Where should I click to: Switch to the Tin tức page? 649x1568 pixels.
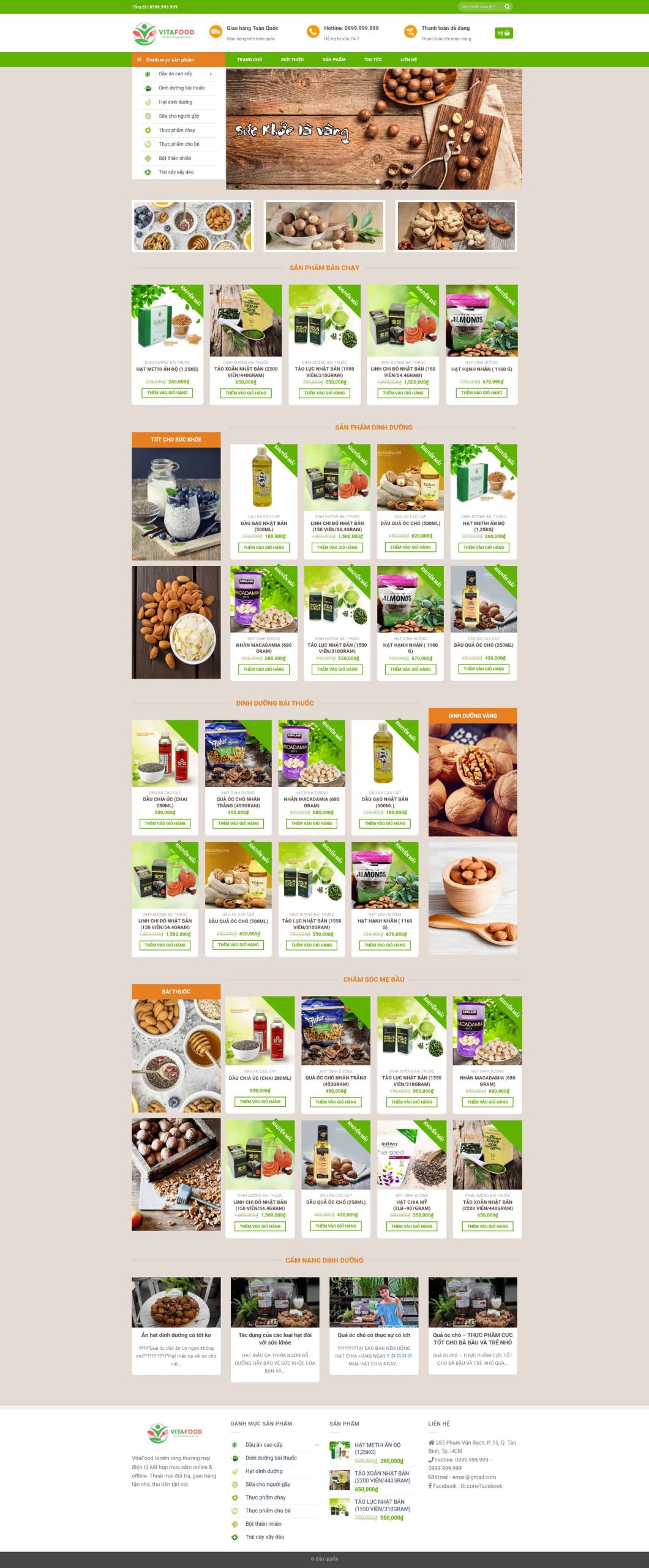click(x=372, y=59)
